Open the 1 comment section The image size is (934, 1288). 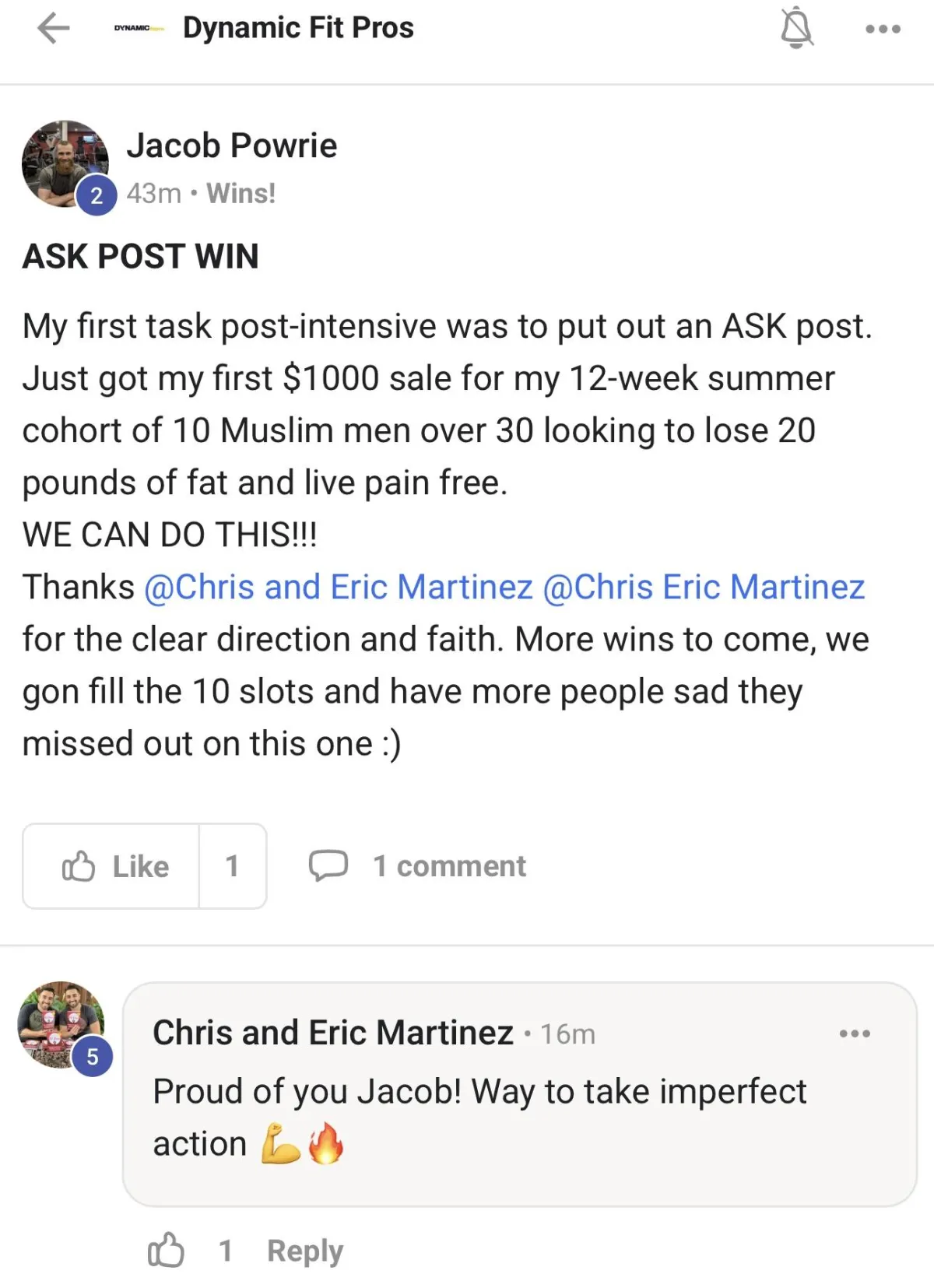coord(418,866)
